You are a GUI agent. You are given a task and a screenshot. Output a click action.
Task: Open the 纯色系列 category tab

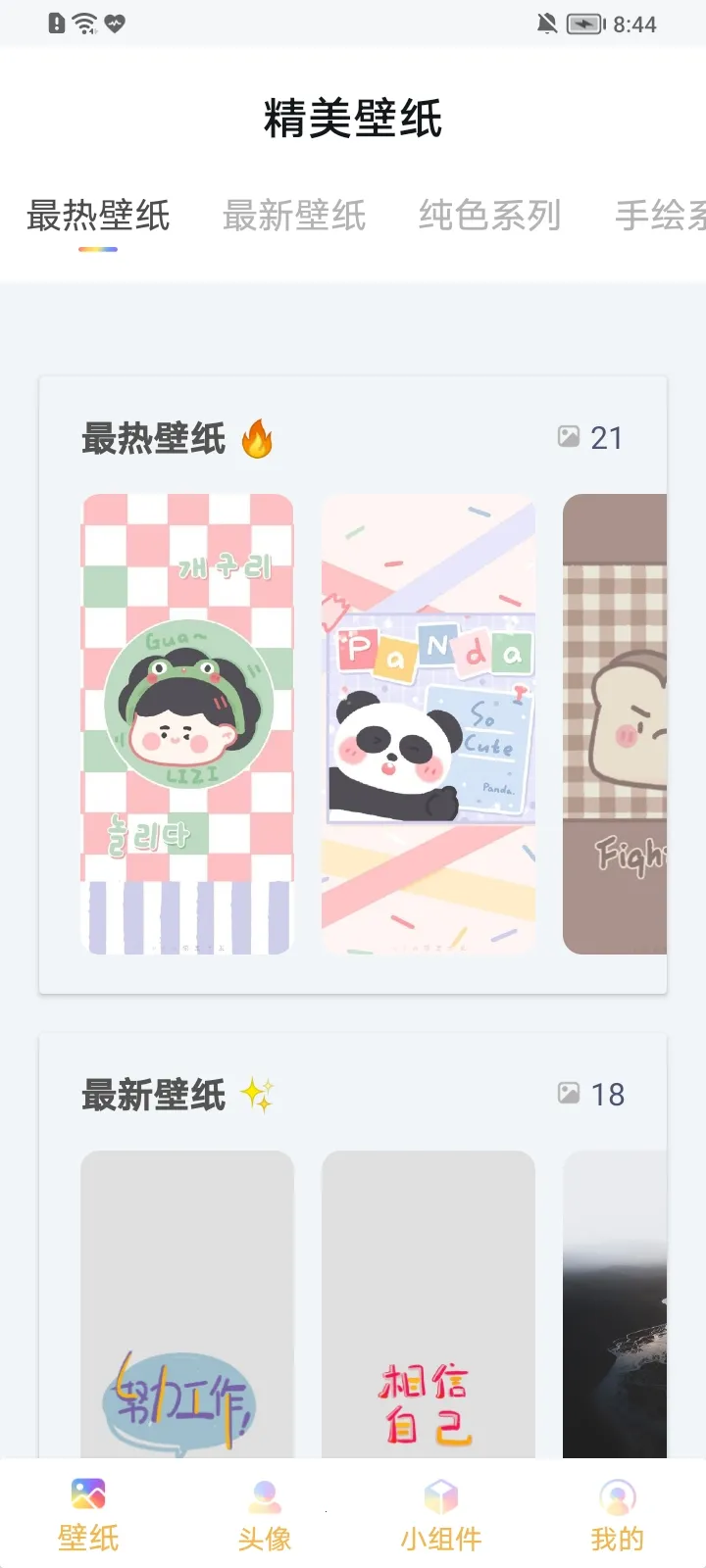click(x=489, y=216)
